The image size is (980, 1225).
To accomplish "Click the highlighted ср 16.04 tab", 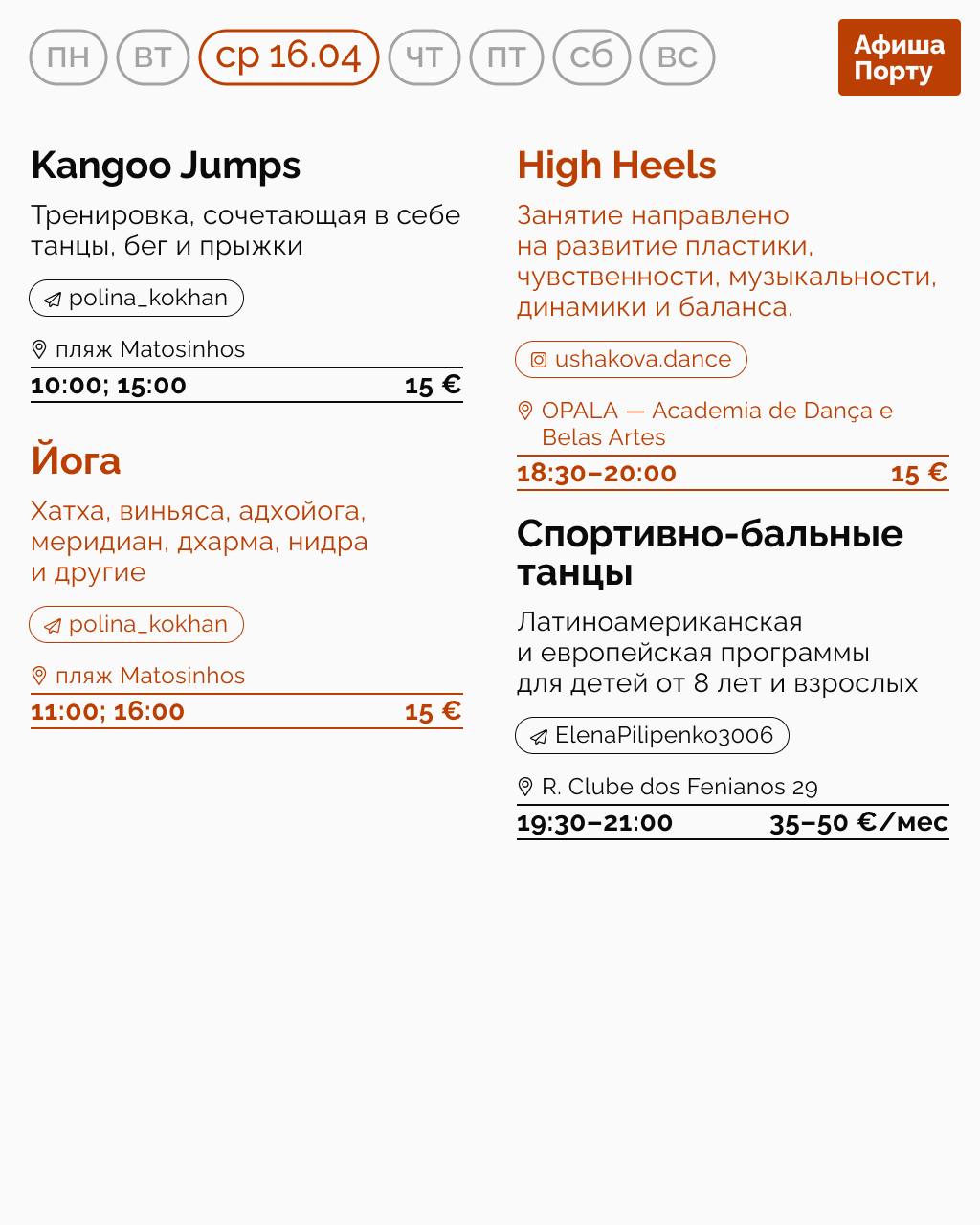I will click(288, 56).
